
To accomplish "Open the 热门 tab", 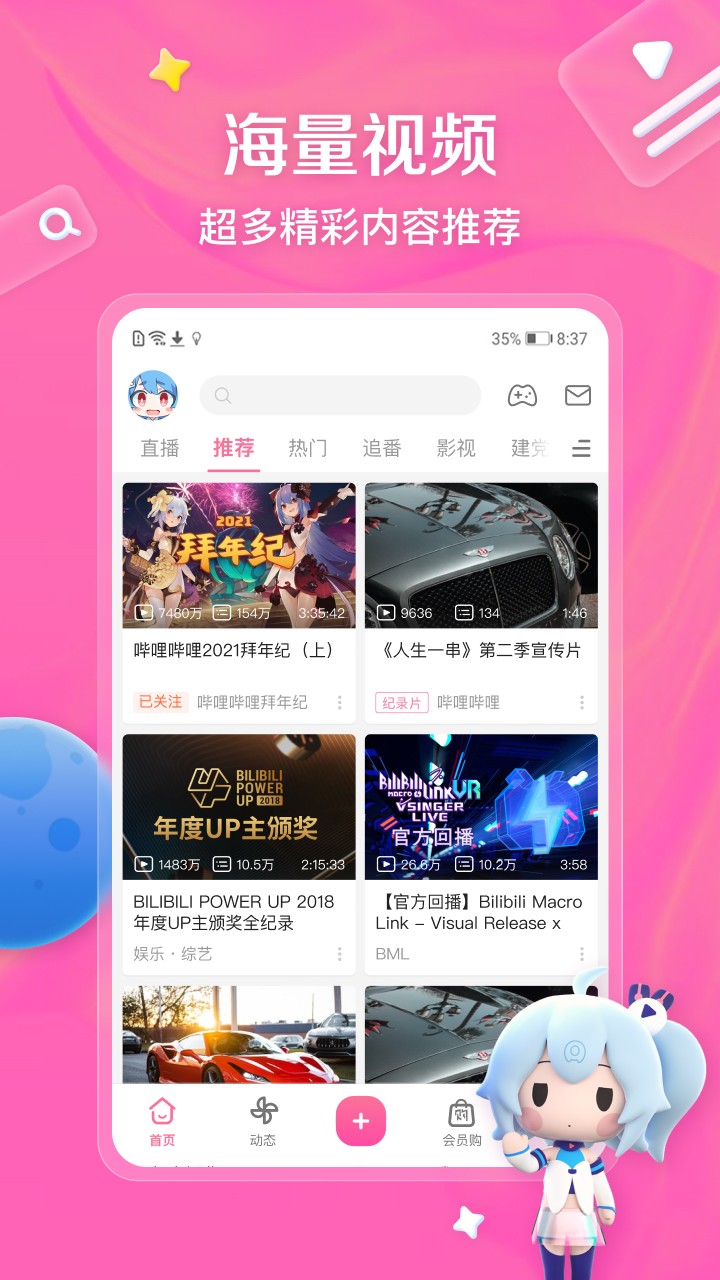I will click(307, 448).
